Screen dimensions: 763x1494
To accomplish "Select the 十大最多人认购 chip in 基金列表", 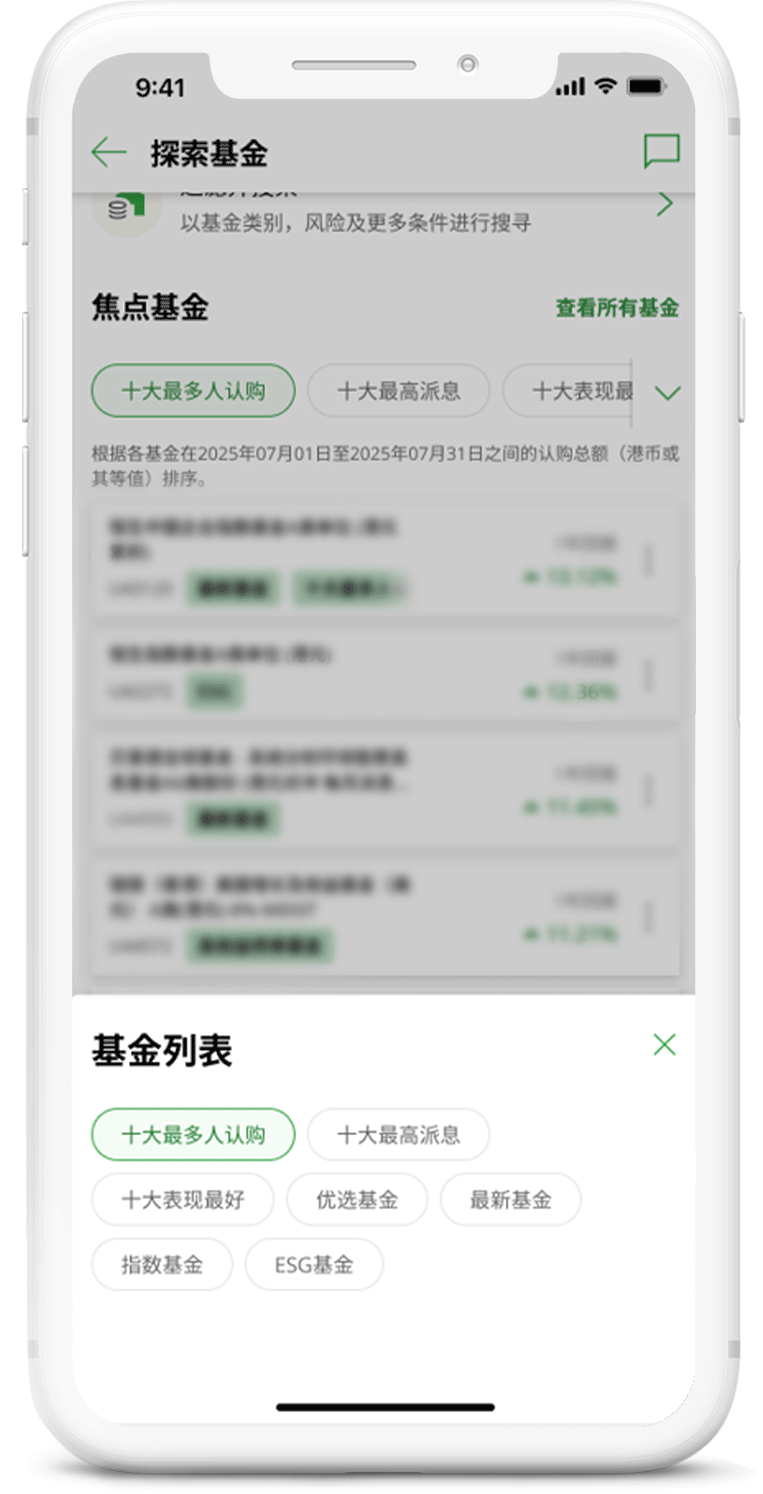I will point(193,1135).
